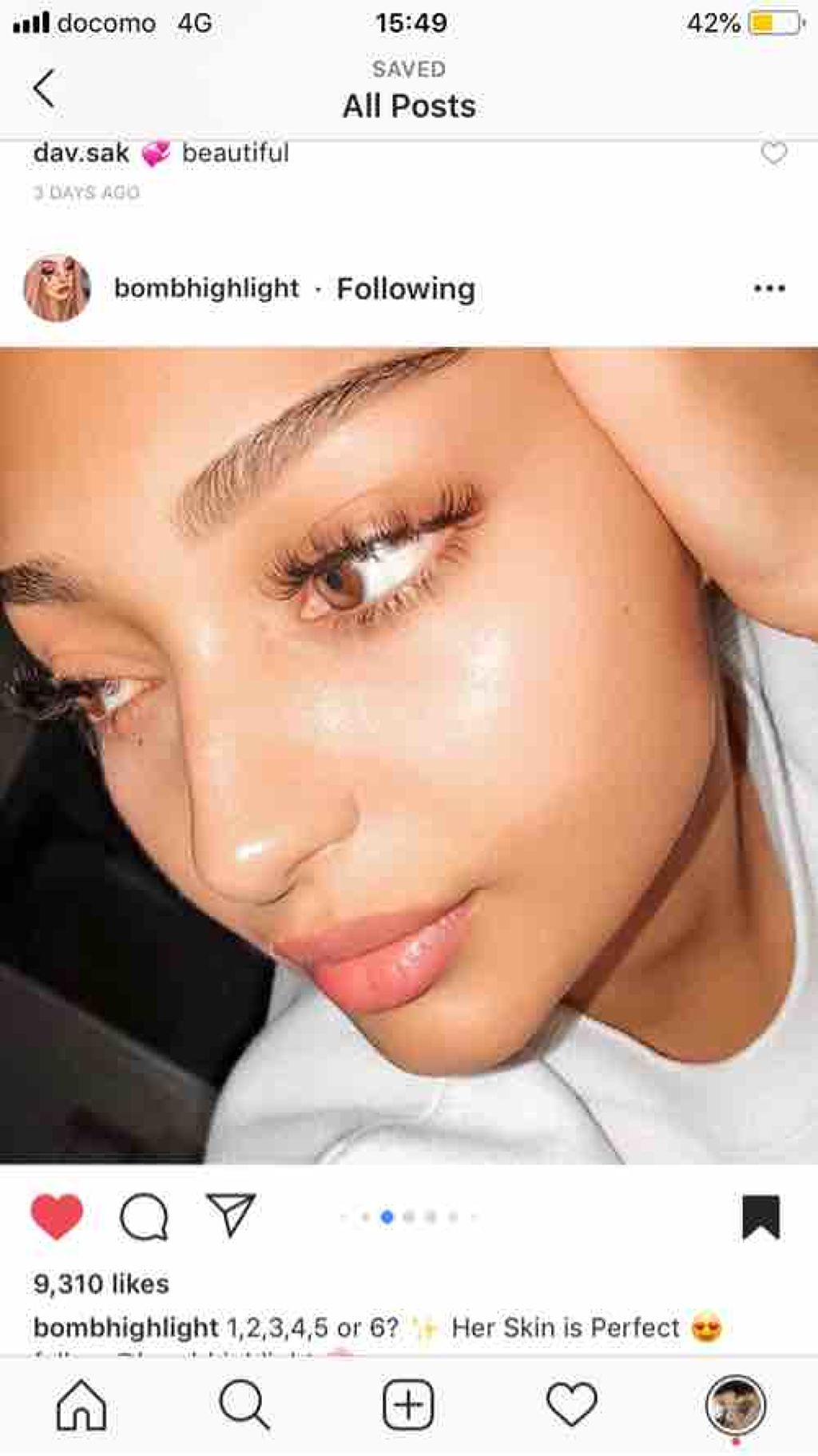Viewport: 818px width, 1456px height.
Task: Go to the Home feed tab
Action: [x=81, y=1405]
